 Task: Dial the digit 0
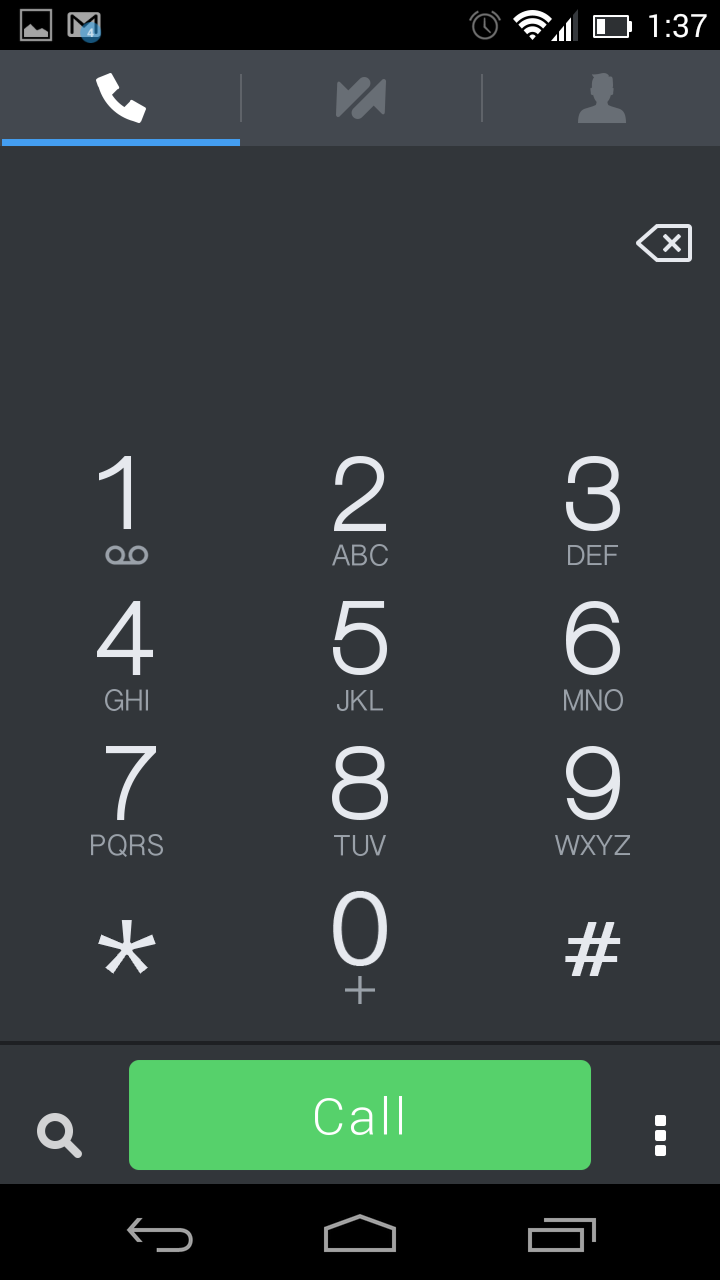point(360,945)
